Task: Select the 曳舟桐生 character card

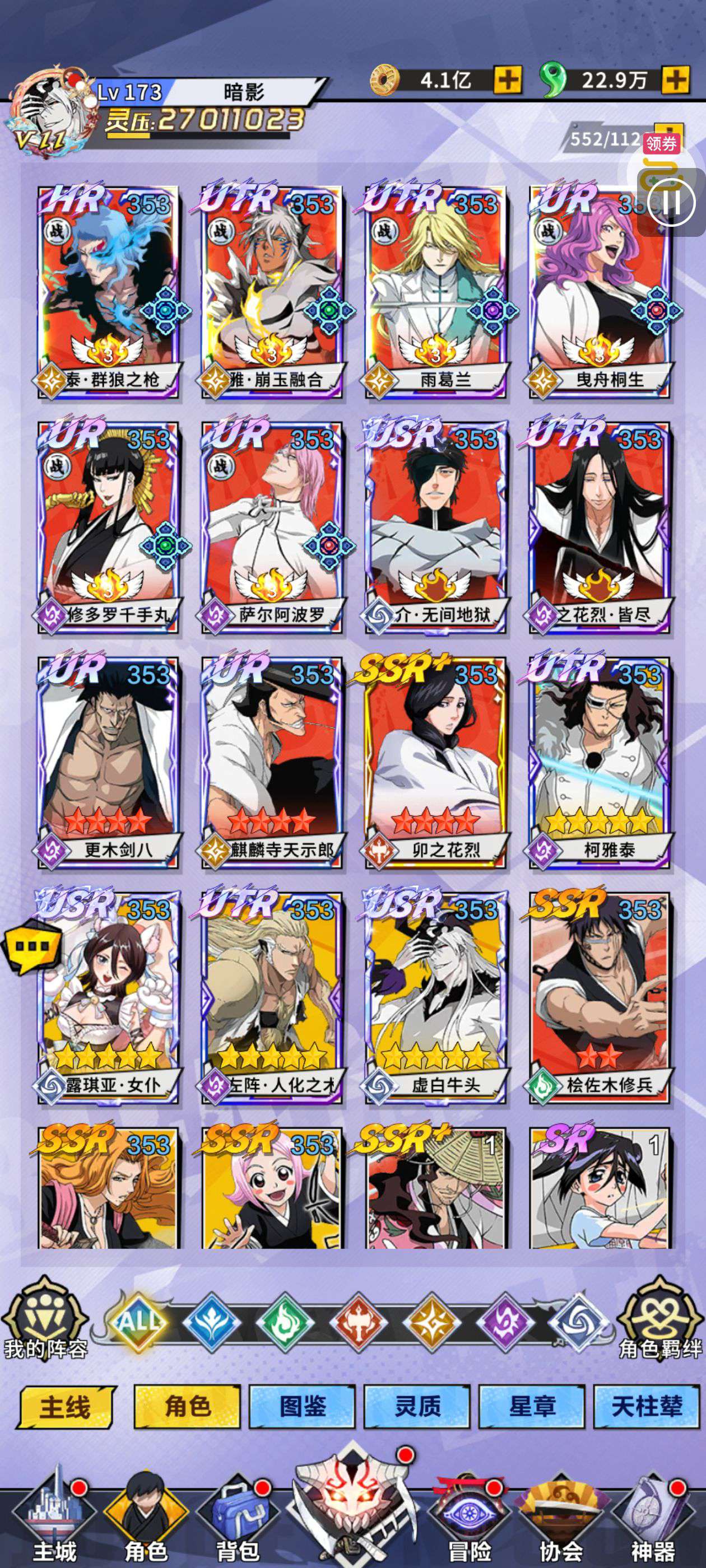Action: [x=600, y=291]
